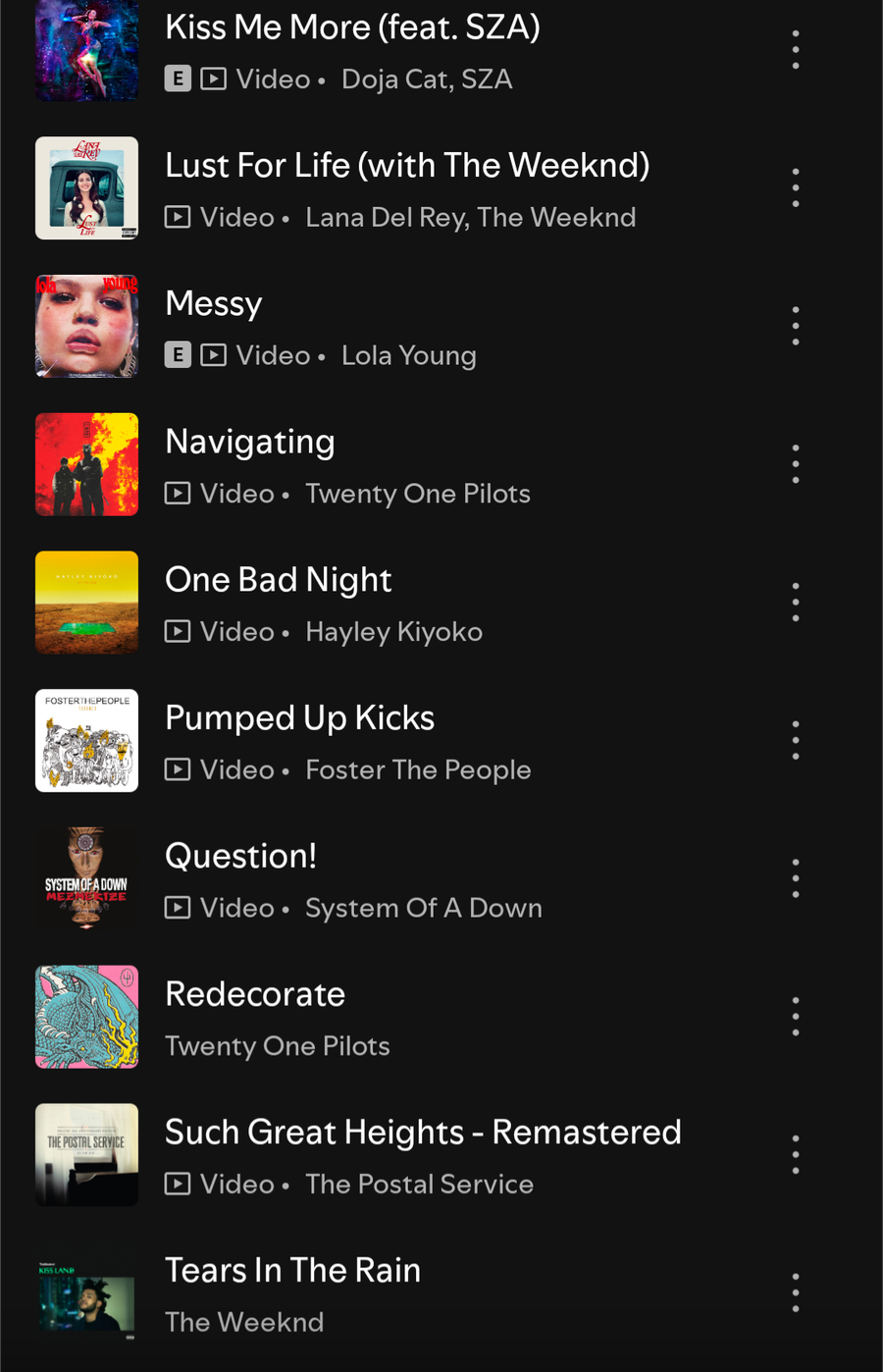883x1372 pixels.
Task: Play Such Great Heights - Remastered
Action: 422,1133
